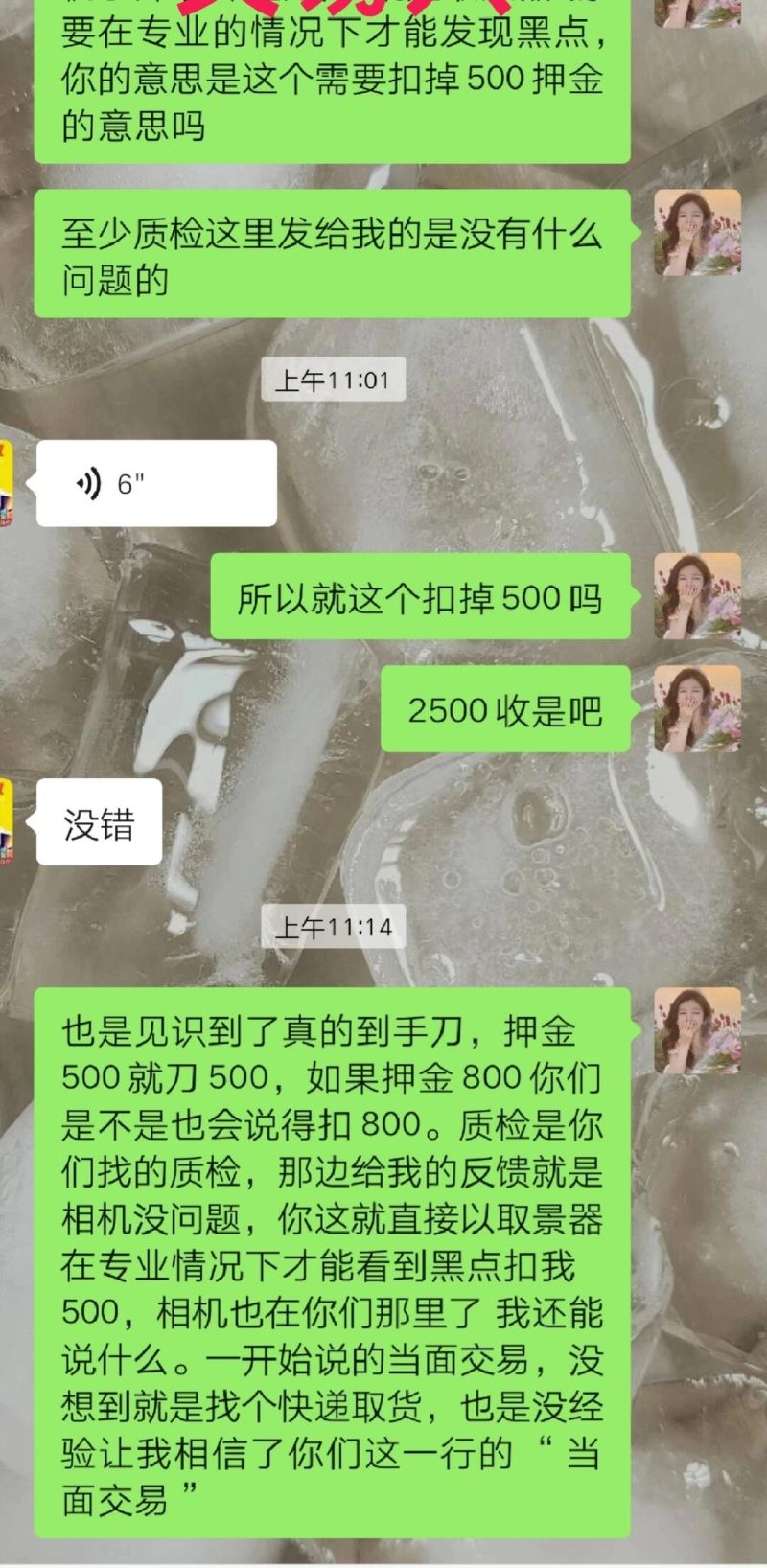Image resolution: width=767 pixels, height=1568 pixels.
Task: Open the contact's avatar beside "没错"
Action: (6, 822)
